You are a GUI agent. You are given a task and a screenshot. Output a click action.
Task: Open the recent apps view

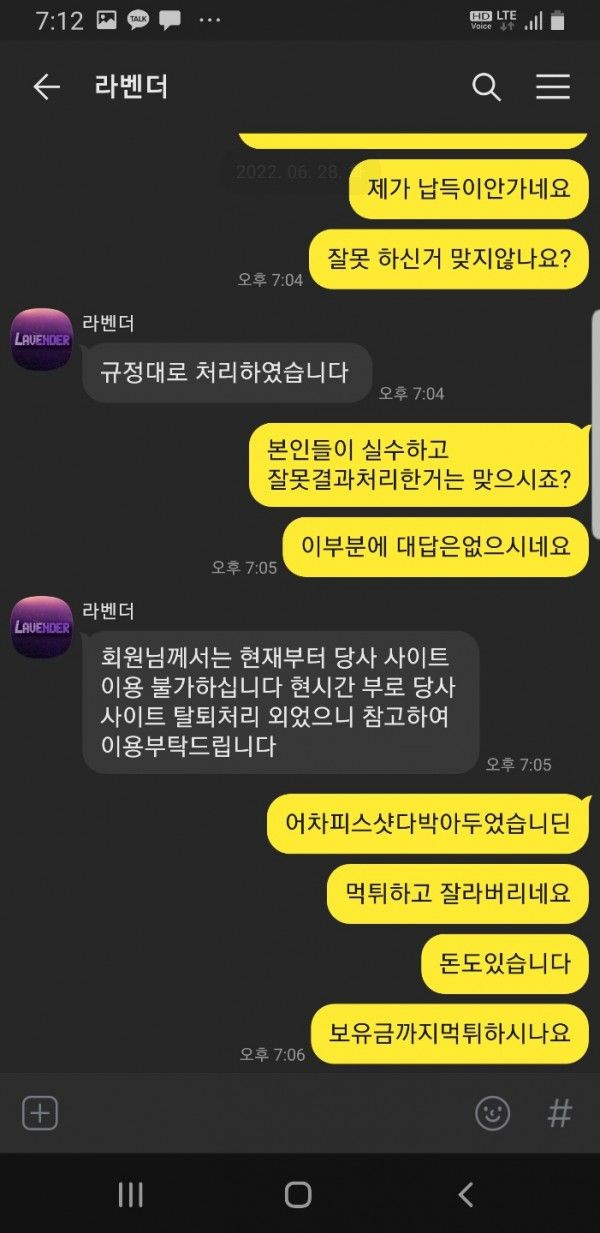(x=131, y=1194)
